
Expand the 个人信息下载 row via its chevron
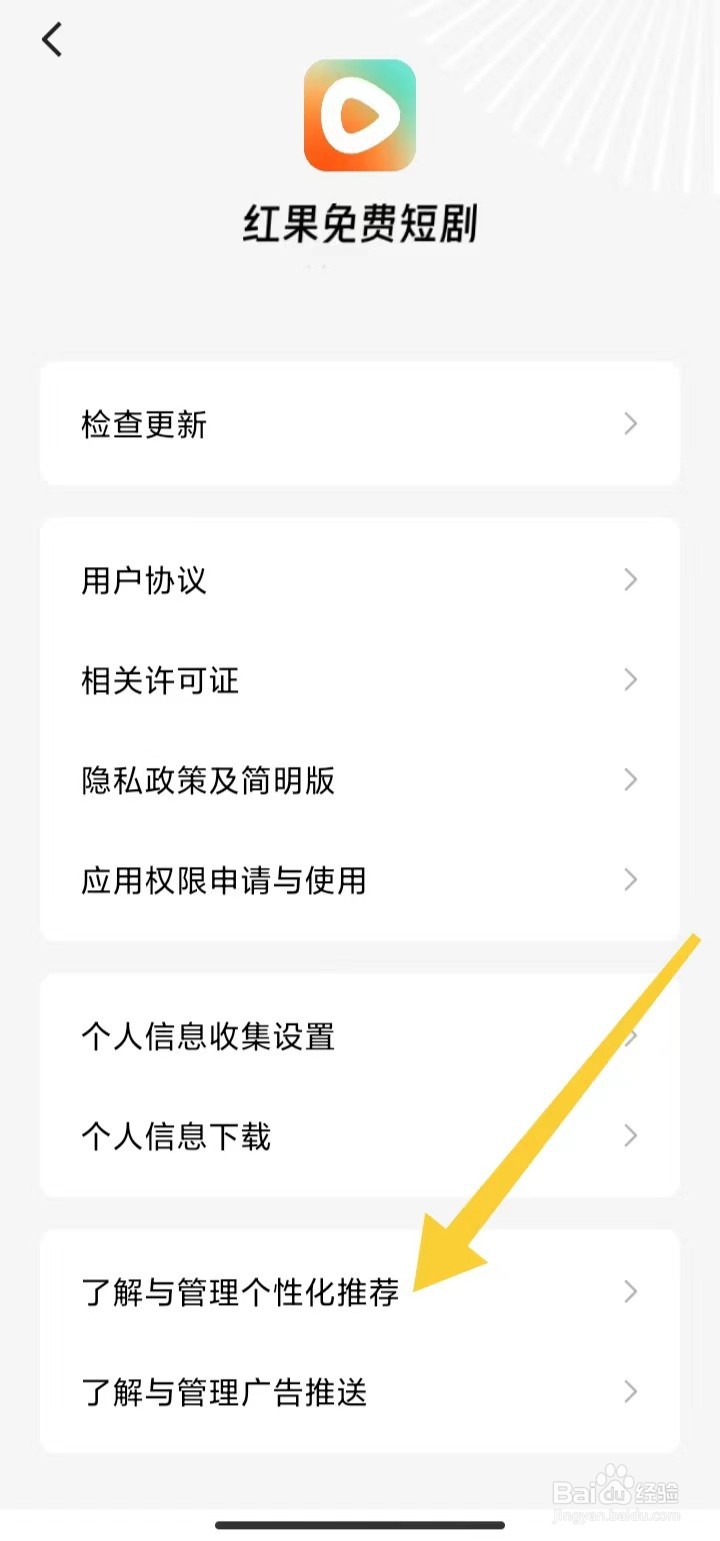tap(630, 1136)
